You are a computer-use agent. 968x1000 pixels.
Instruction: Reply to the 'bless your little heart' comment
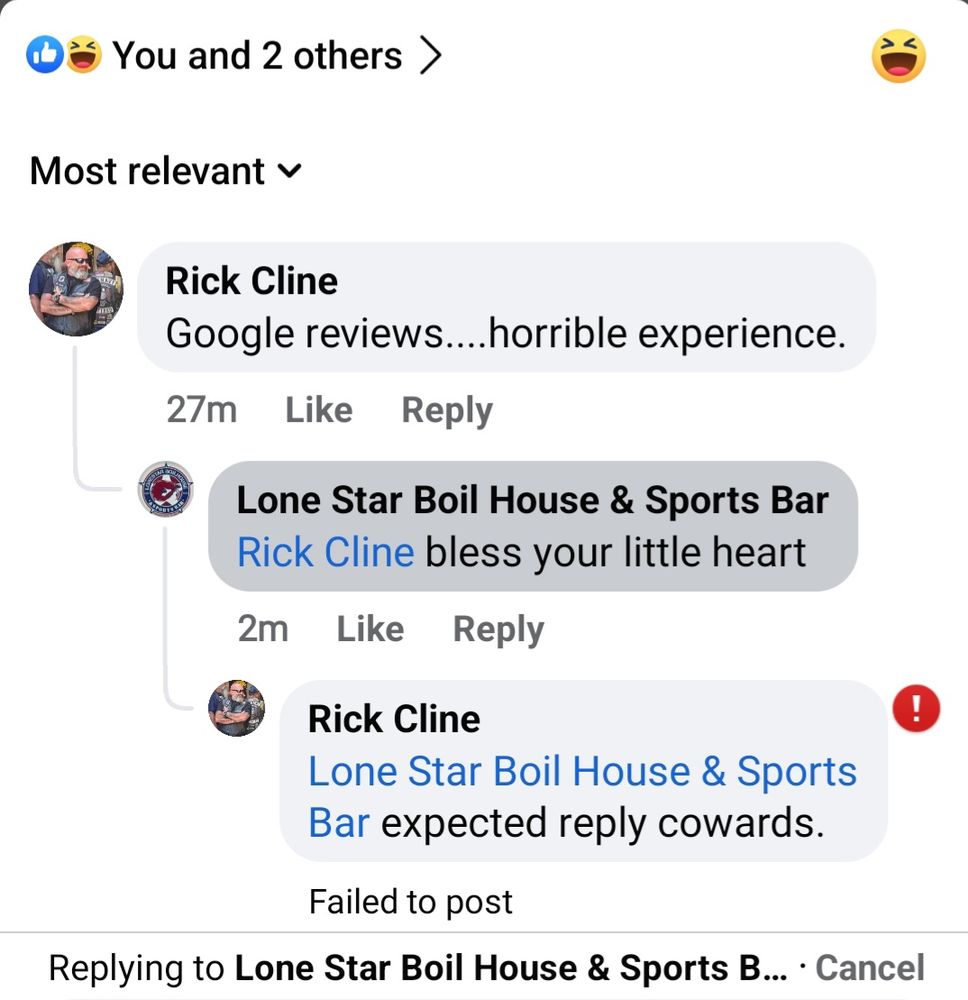click(x=499, y=629)
